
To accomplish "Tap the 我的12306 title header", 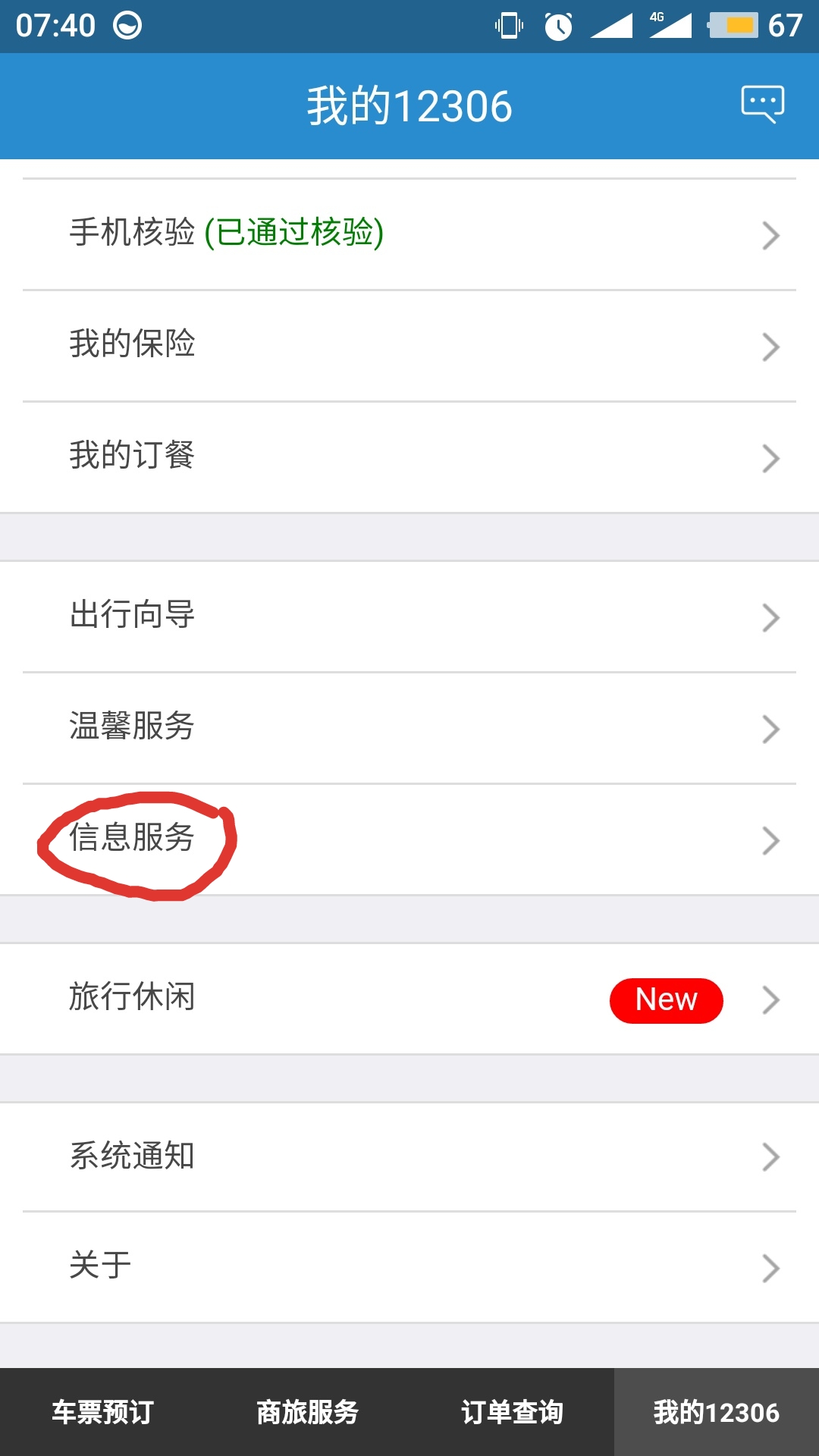I will point(409,105).
